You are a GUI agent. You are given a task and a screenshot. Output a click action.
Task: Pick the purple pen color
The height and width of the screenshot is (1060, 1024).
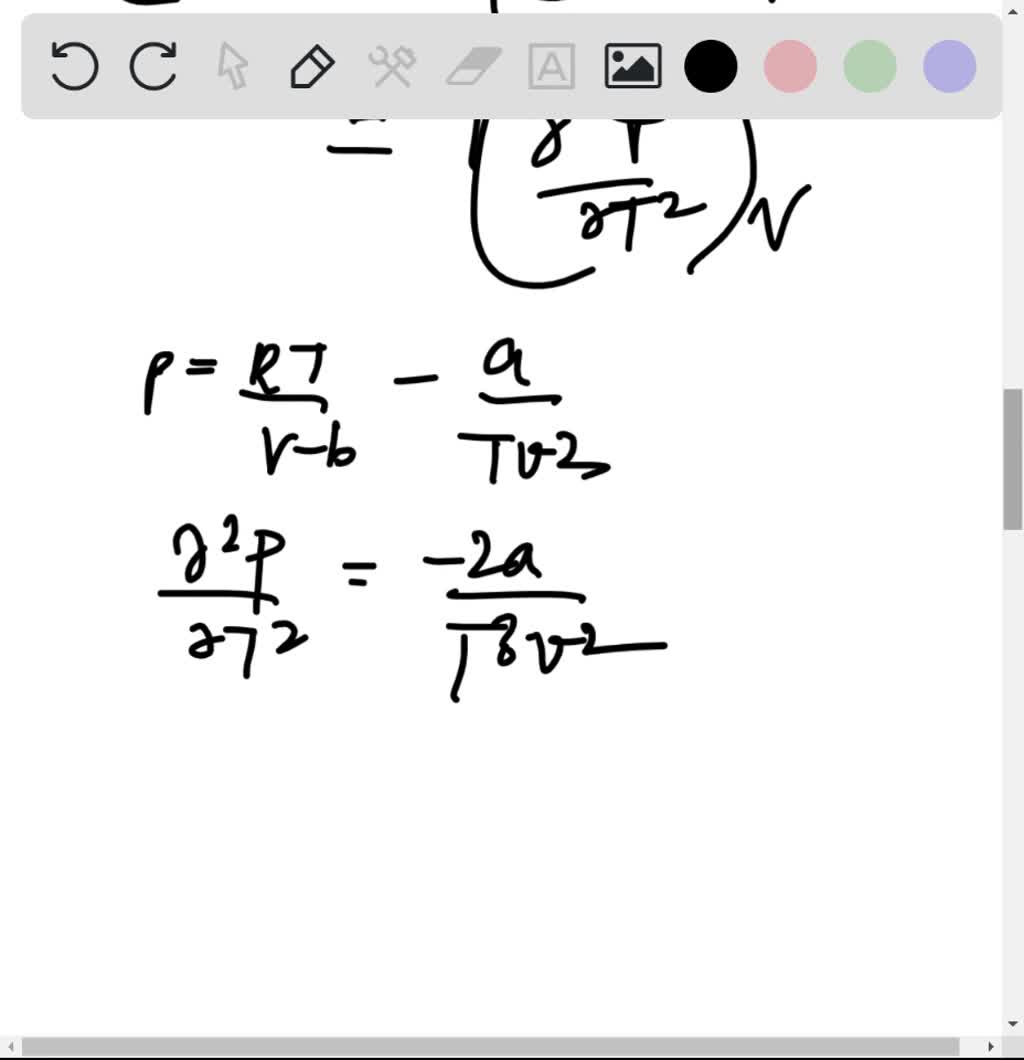pyautogui.click(x=949, y=68)
